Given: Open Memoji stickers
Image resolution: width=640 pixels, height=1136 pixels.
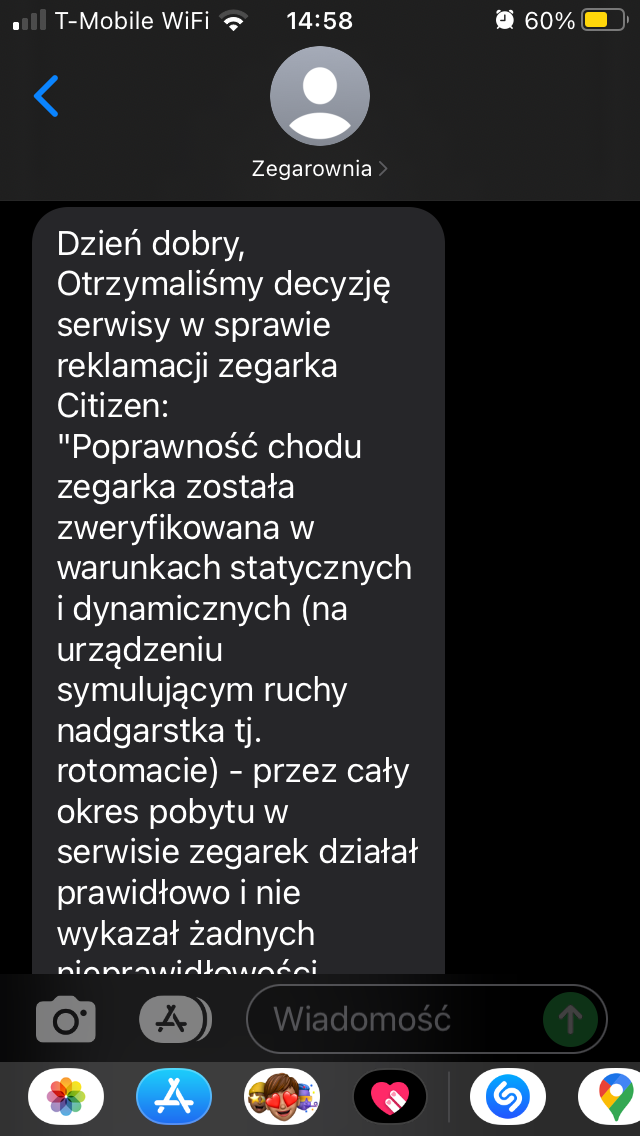Looking at the screenshot, I should [x=282, y=1096].
